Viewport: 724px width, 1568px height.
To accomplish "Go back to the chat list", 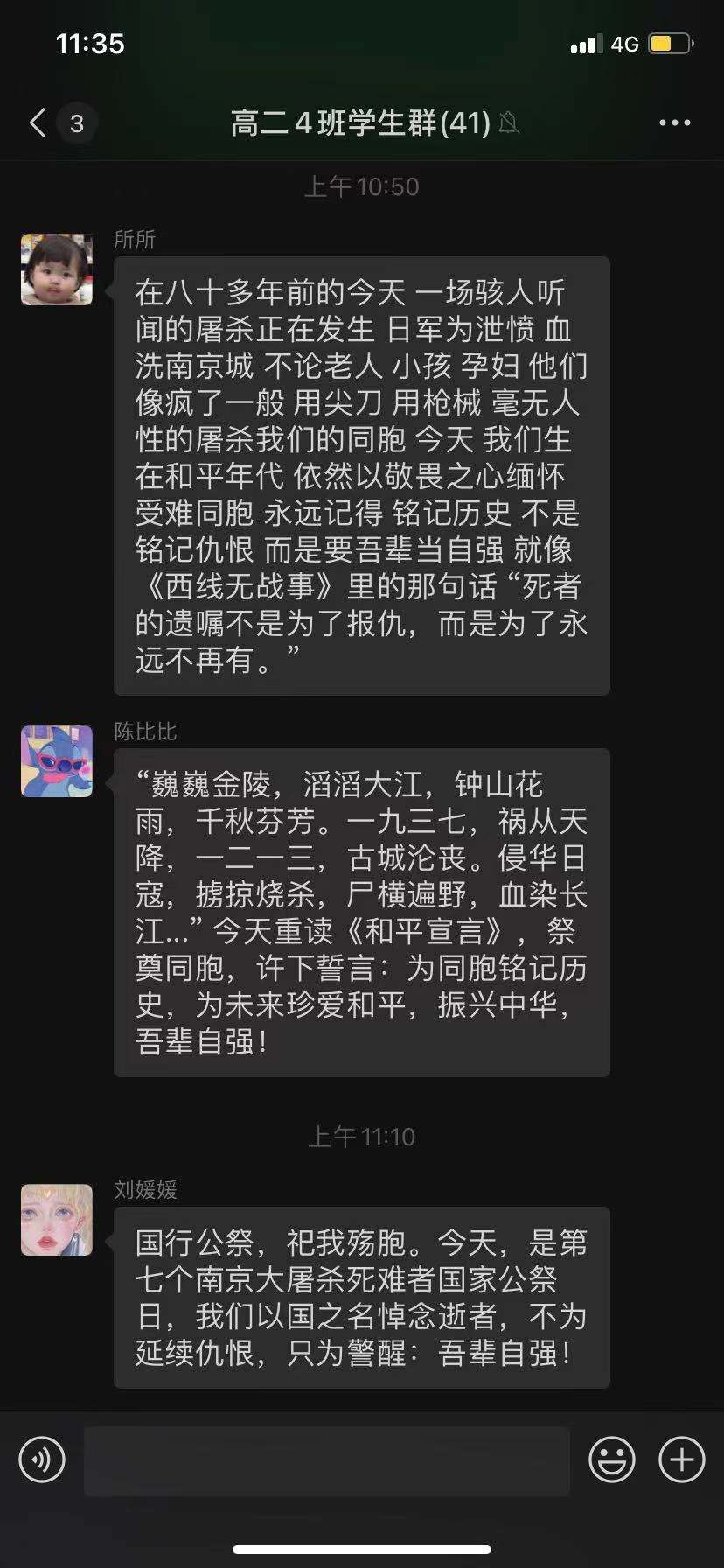I will click(38, 123).
